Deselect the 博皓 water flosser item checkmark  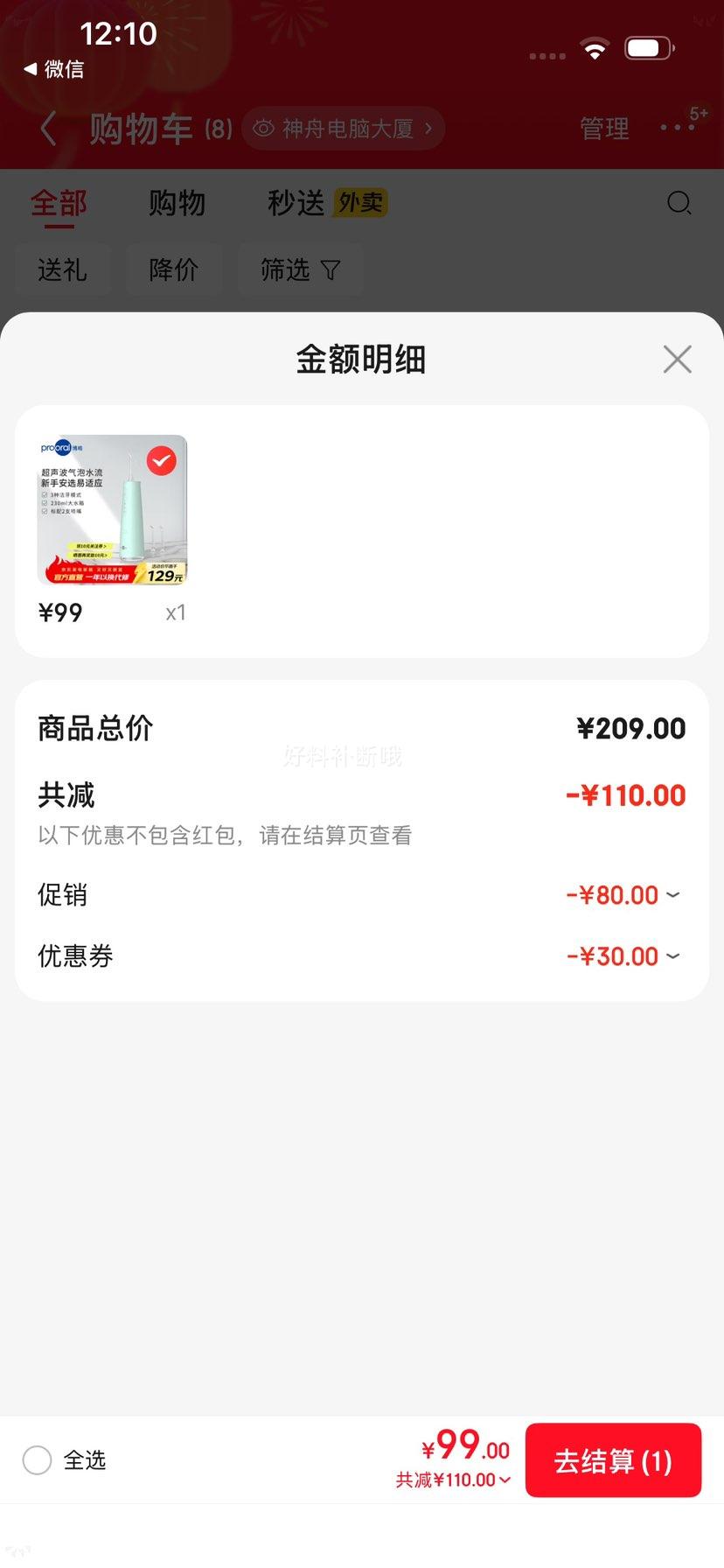click(160, 460)
